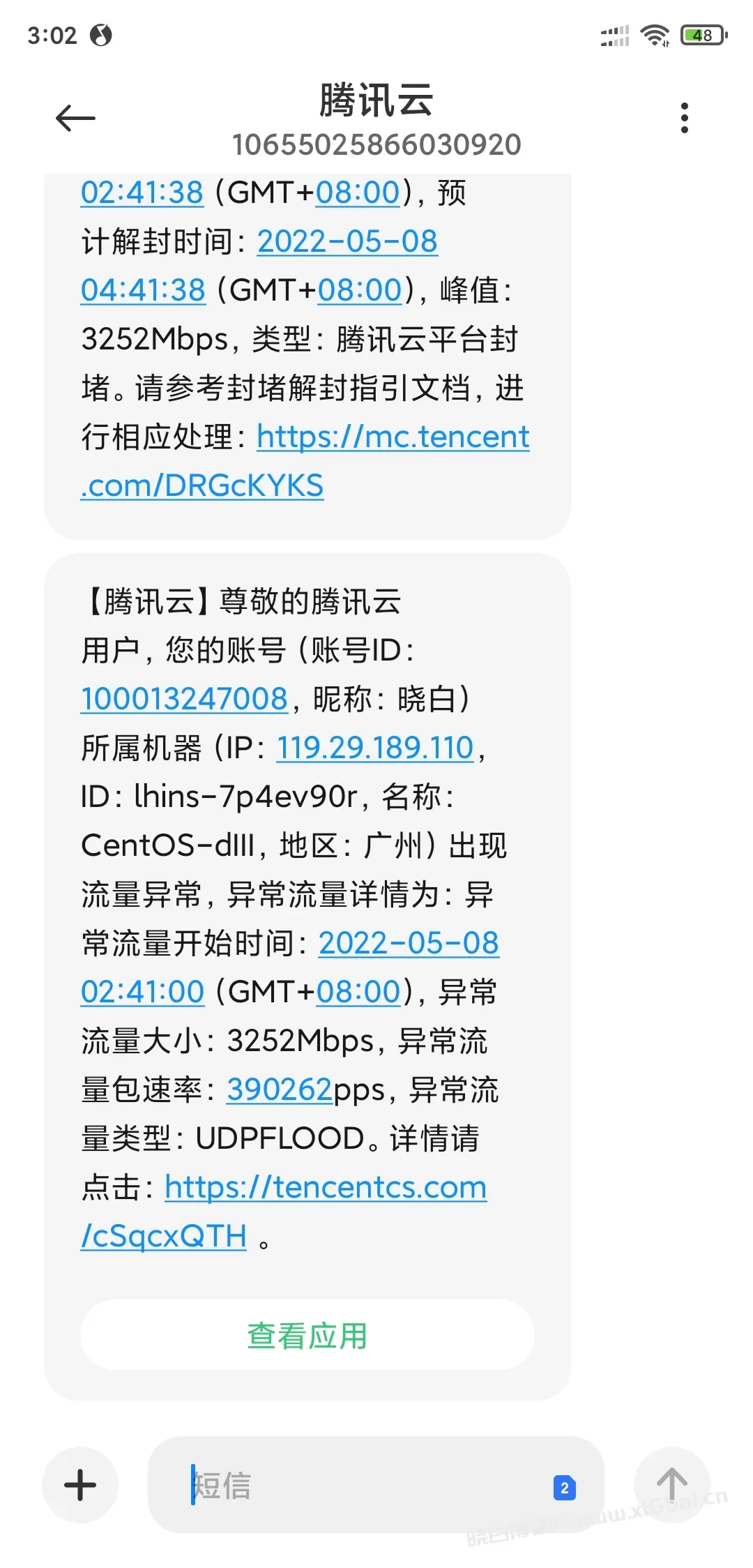753x1568 pixels.
Task: Tap the IP address 119.29.189.110
Action: (375, 748)
